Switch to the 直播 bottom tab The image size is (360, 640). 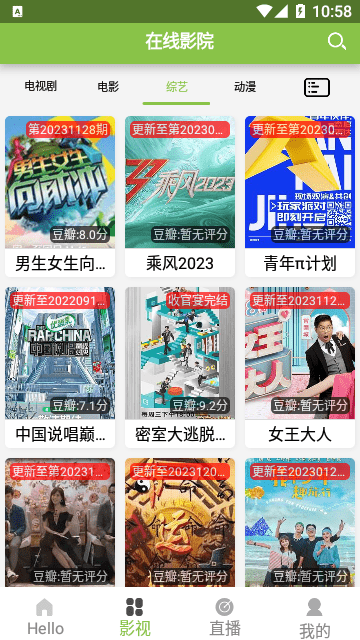[225, 617]
